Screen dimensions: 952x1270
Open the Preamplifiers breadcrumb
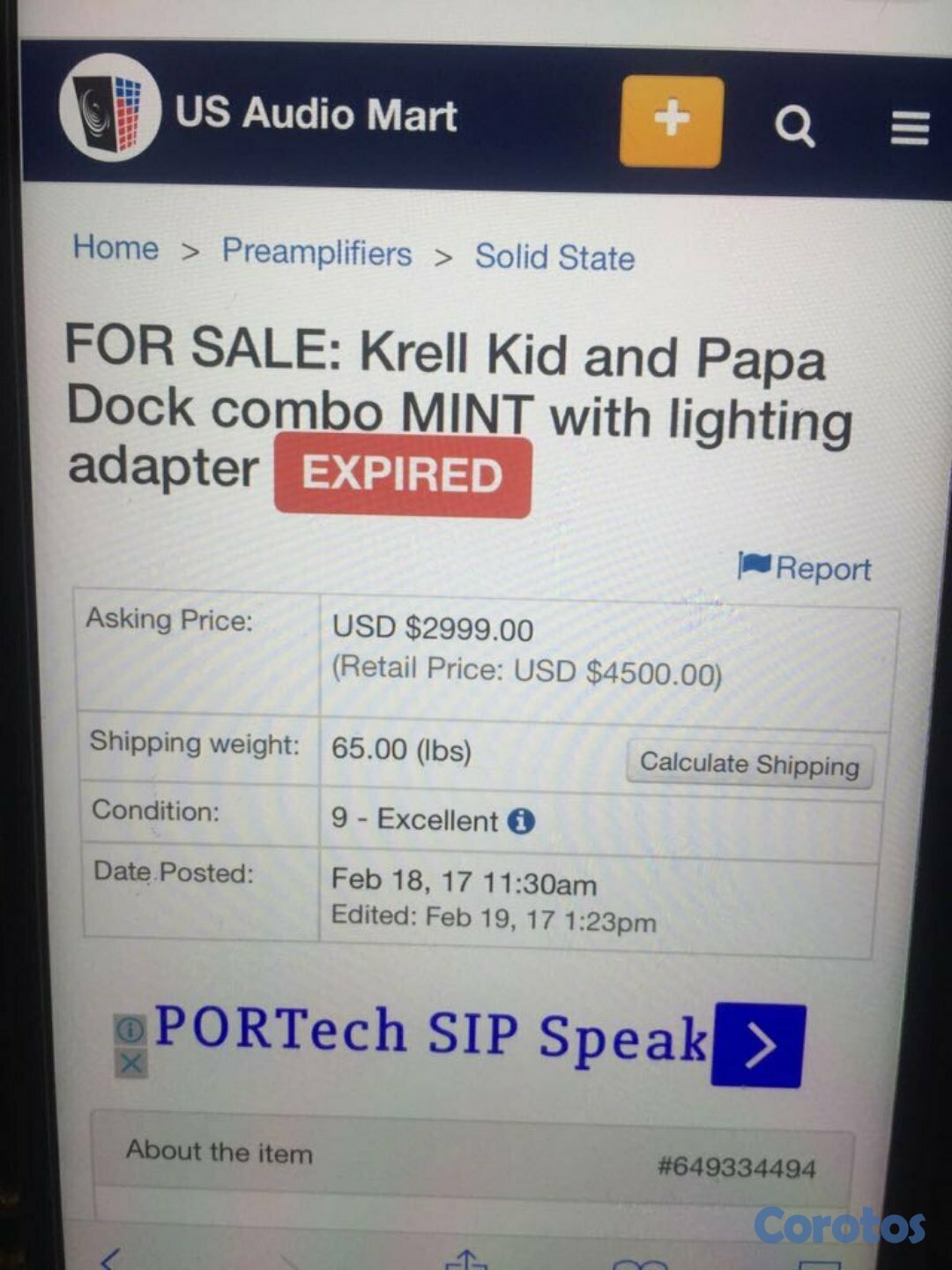(x=316, y=252)
